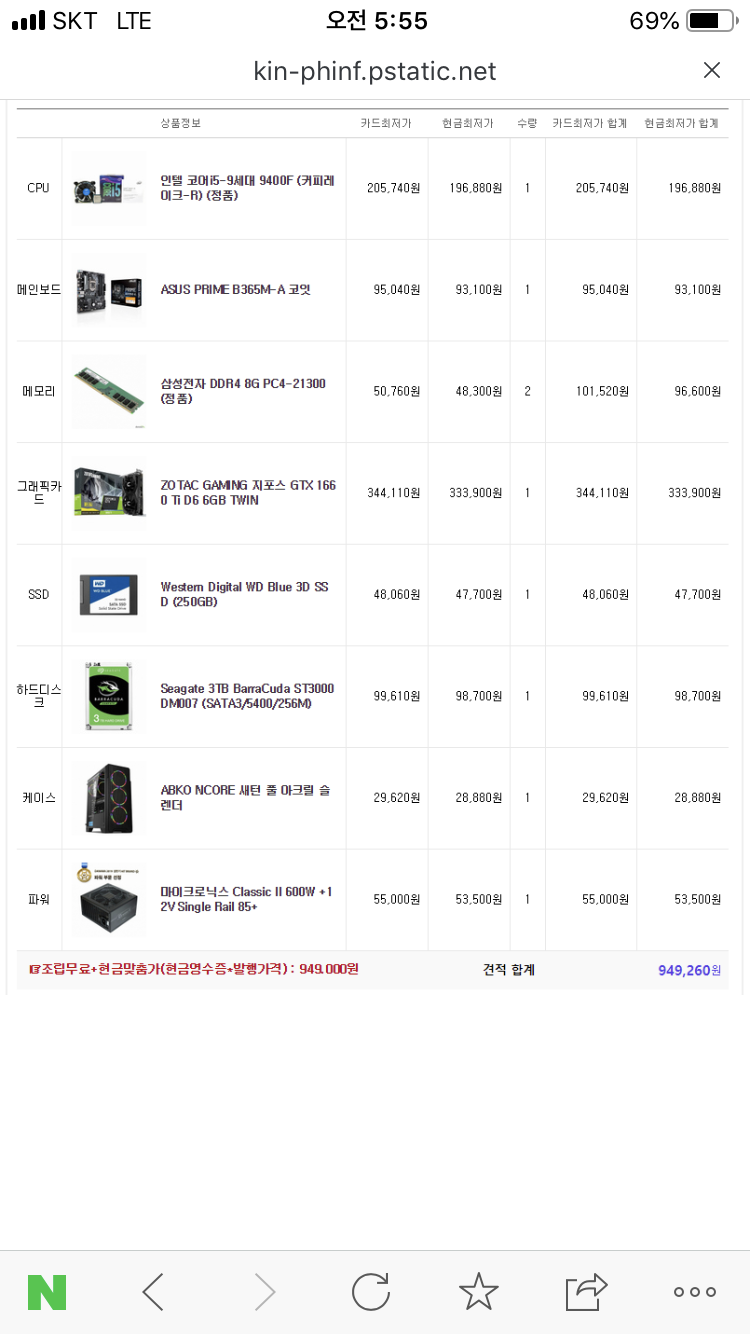Reload the current page
Image resolution: width=750 pixels, height=1334 pixels.
tap(370, 1292)
